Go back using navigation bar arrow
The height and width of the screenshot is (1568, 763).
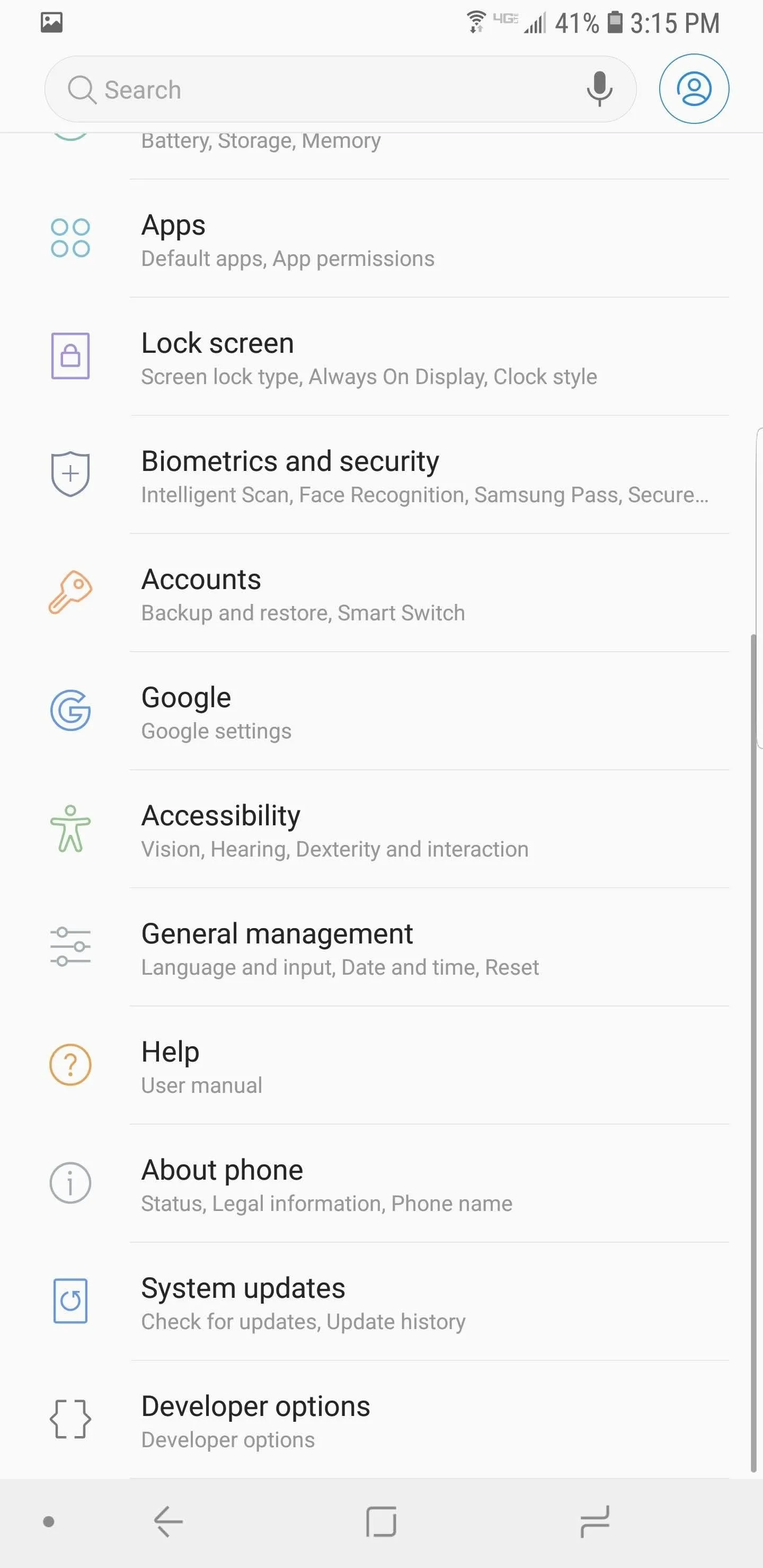[x=168, y=1522]
